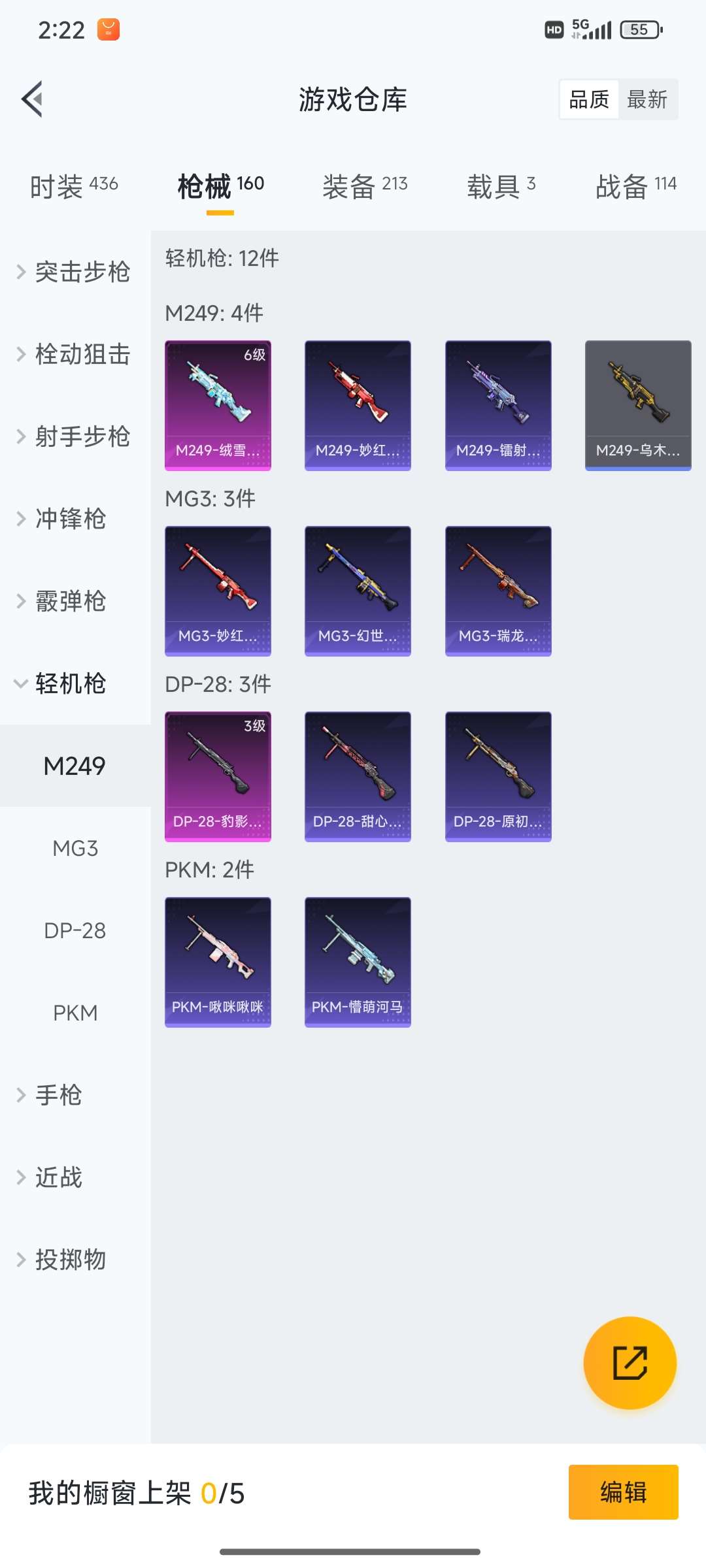Sort the warehouse by 最新
706x1568 pixels.
(647, 99)
